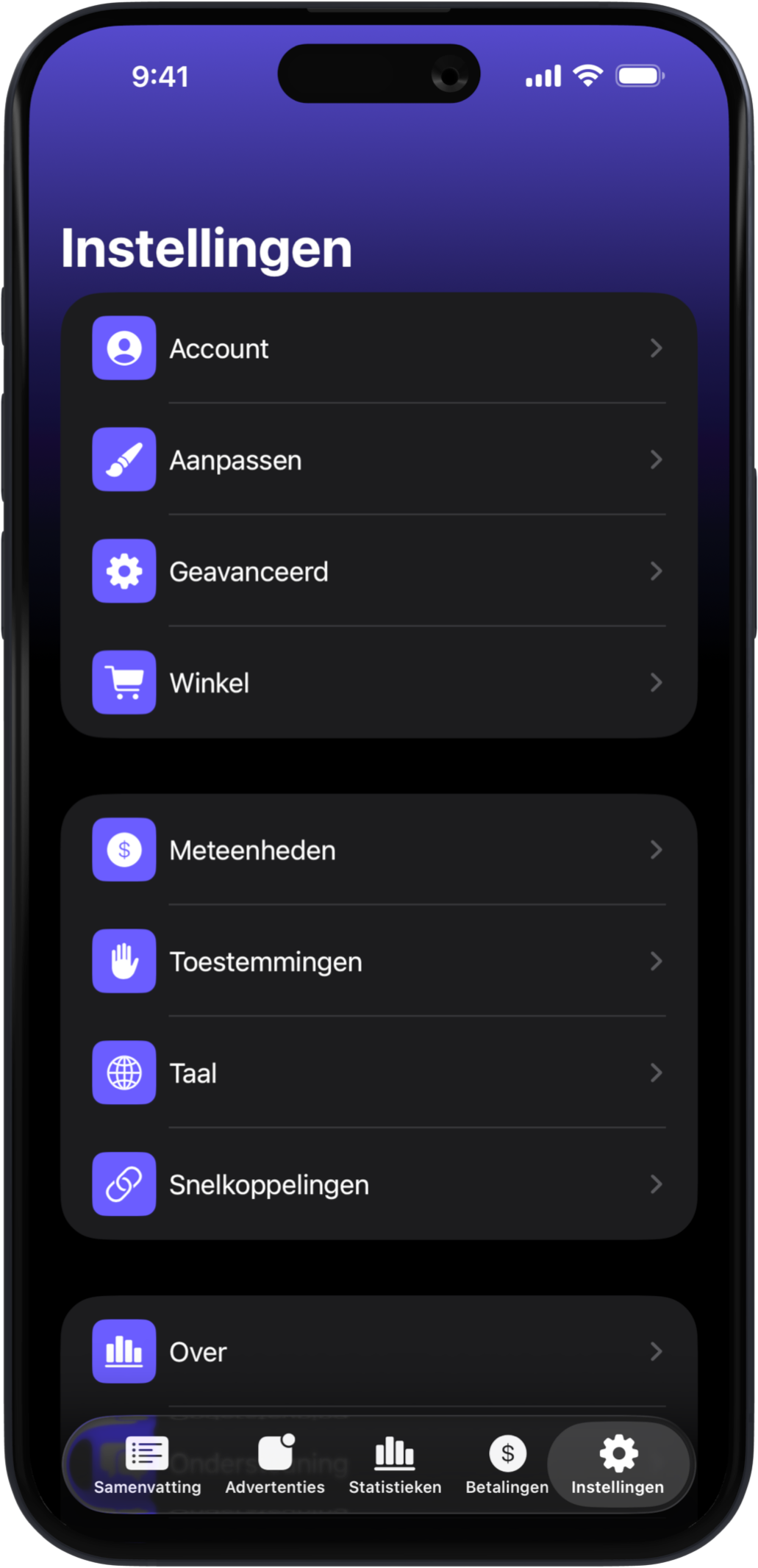Switch to the Advertenties tab
The width and height of the screenshot is (758, 1568).
pyautogui.click(x=275, y=1464)
